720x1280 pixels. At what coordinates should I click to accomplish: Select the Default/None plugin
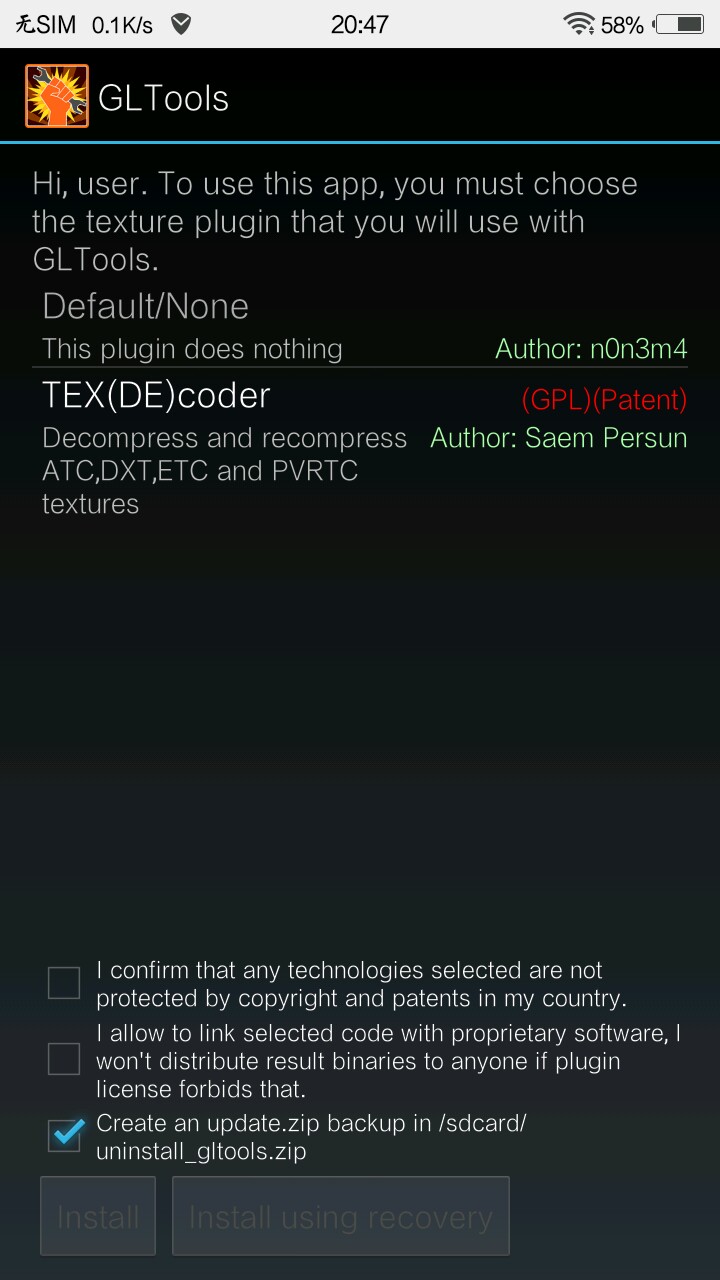pos(365,325)
